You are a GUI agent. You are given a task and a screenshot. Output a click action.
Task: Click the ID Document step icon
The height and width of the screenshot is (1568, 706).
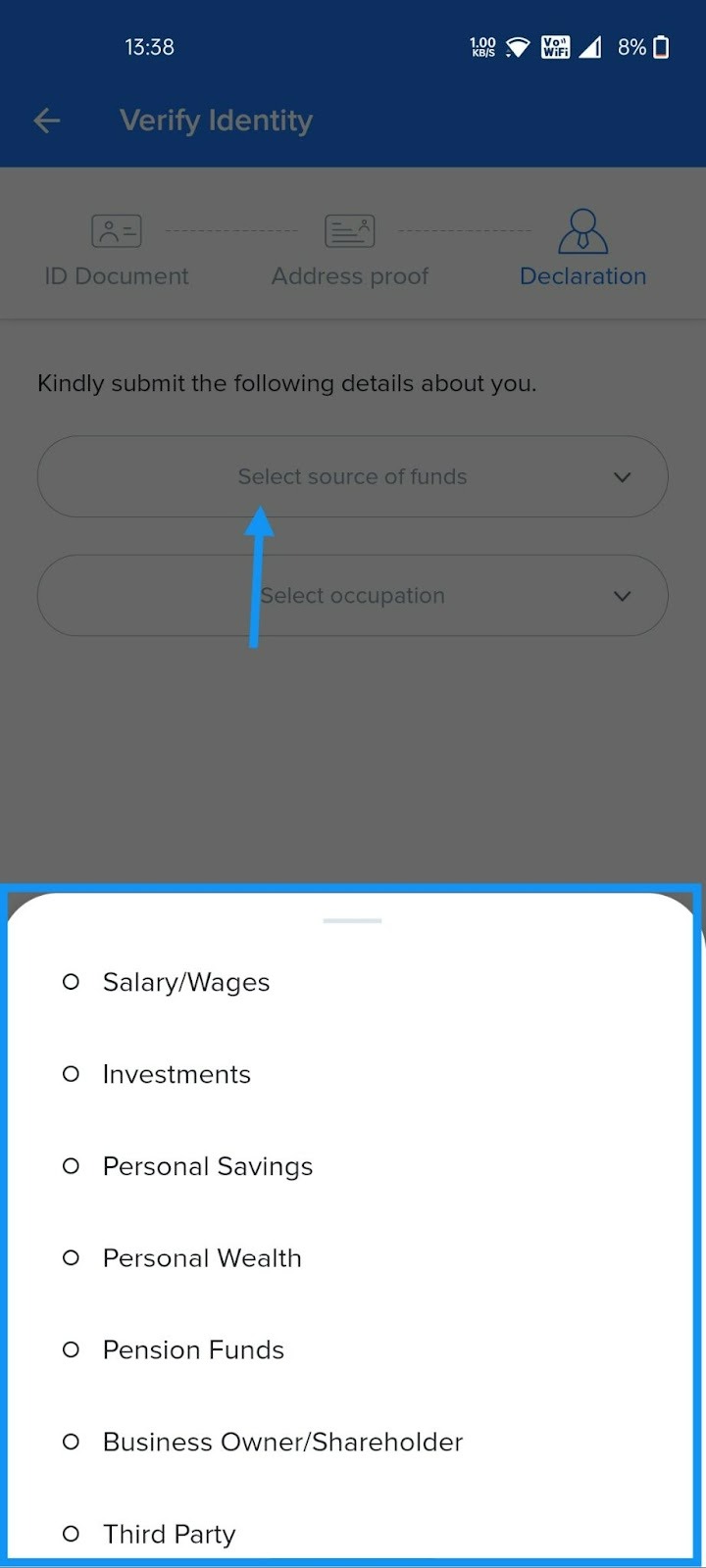[x=116, y=230]
